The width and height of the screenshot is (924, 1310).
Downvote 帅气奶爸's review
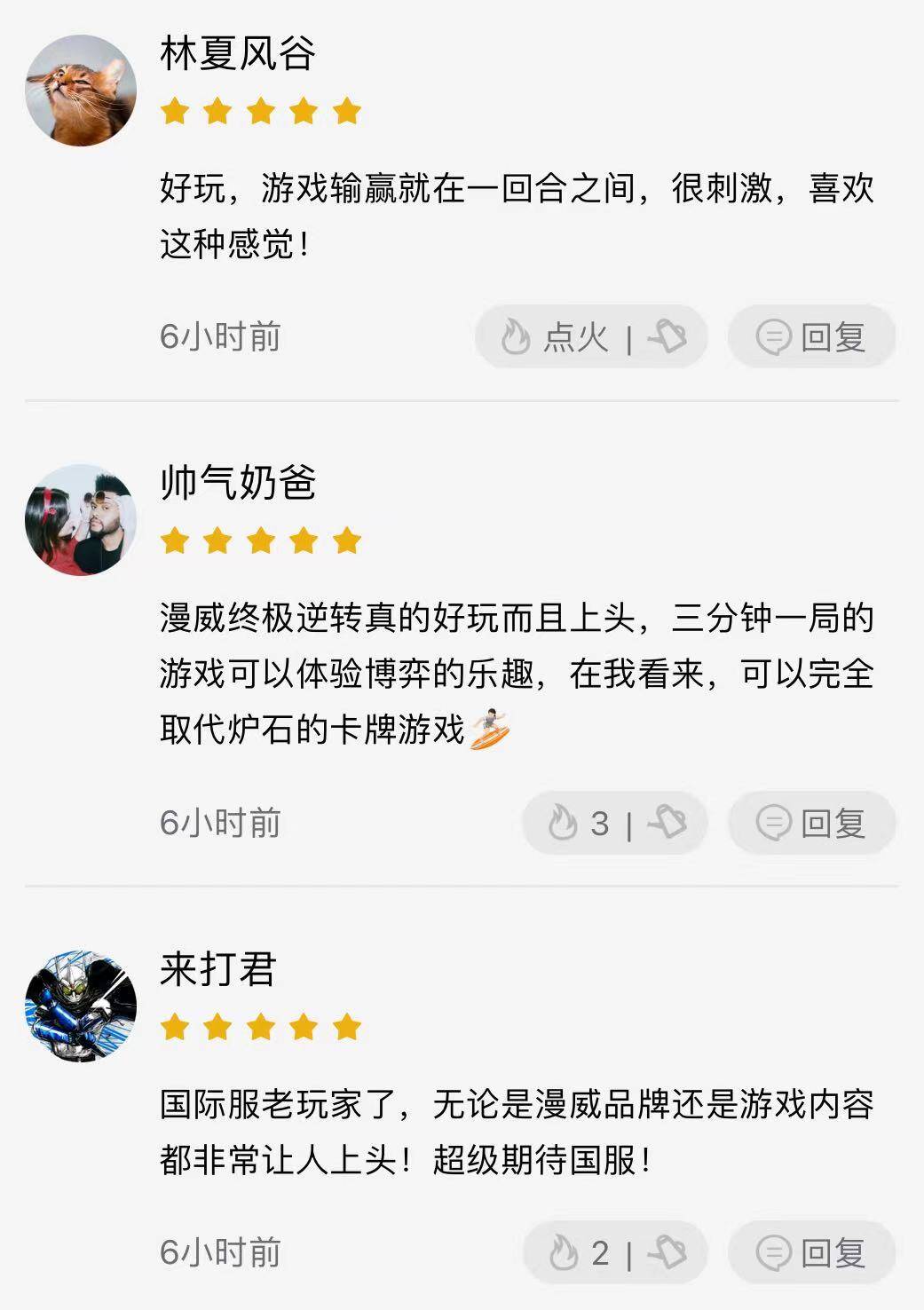click(668, 824)
